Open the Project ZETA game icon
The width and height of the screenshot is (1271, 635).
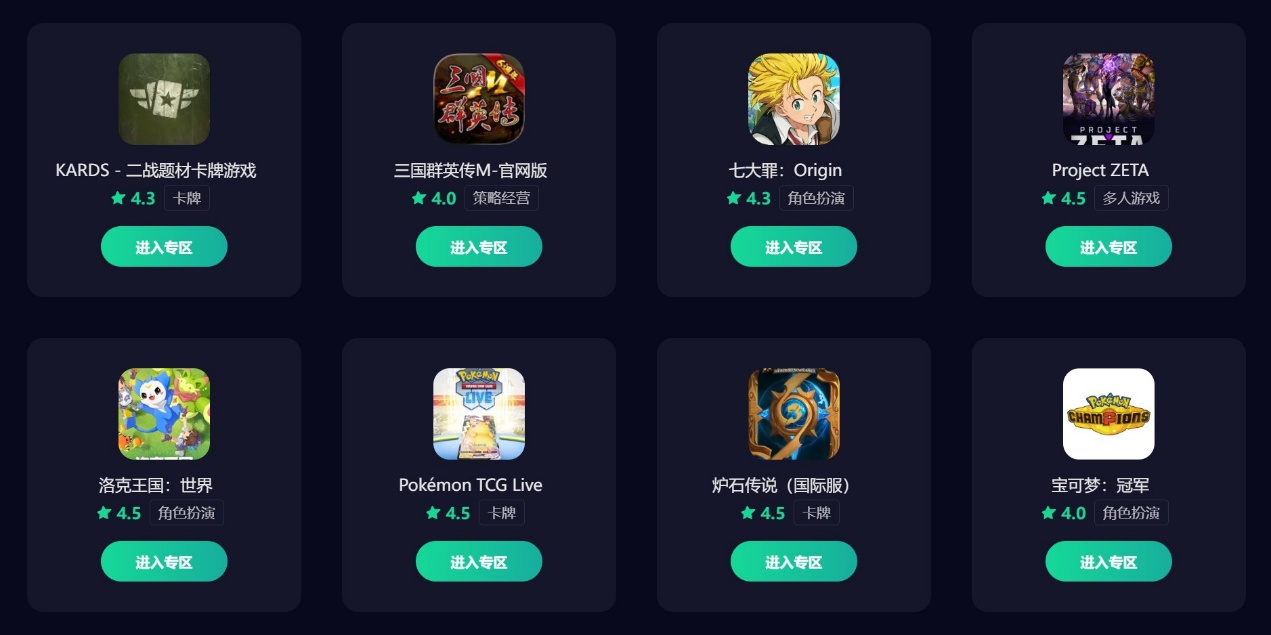(1108, 99)
